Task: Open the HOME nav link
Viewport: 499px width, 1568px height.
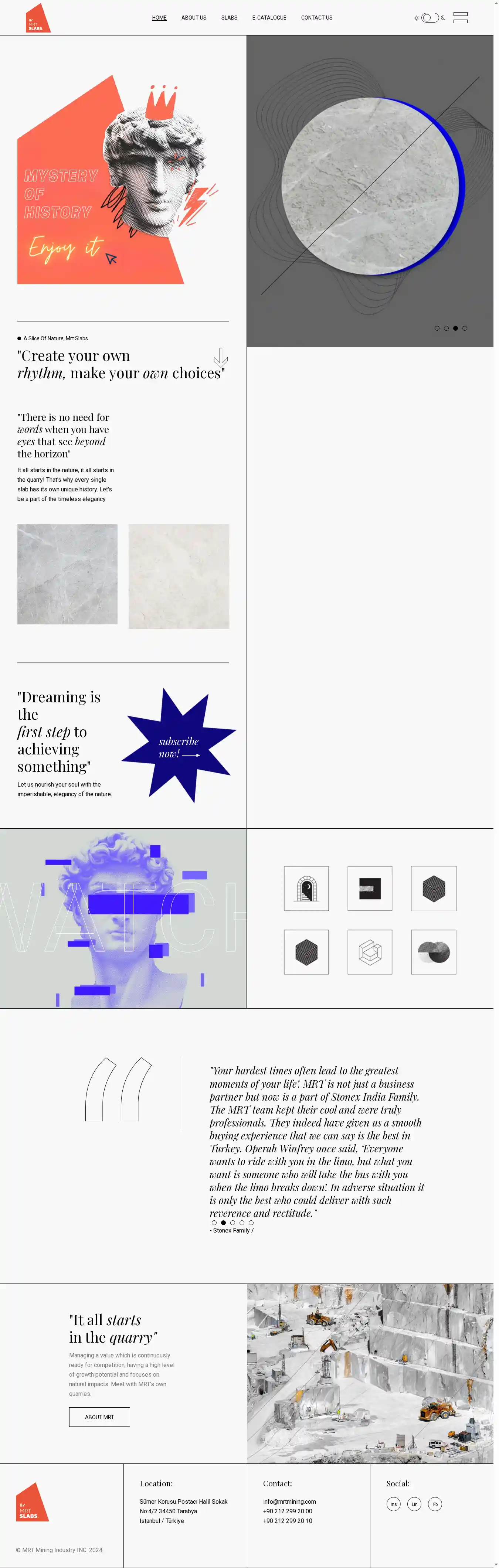Action: 159,18
